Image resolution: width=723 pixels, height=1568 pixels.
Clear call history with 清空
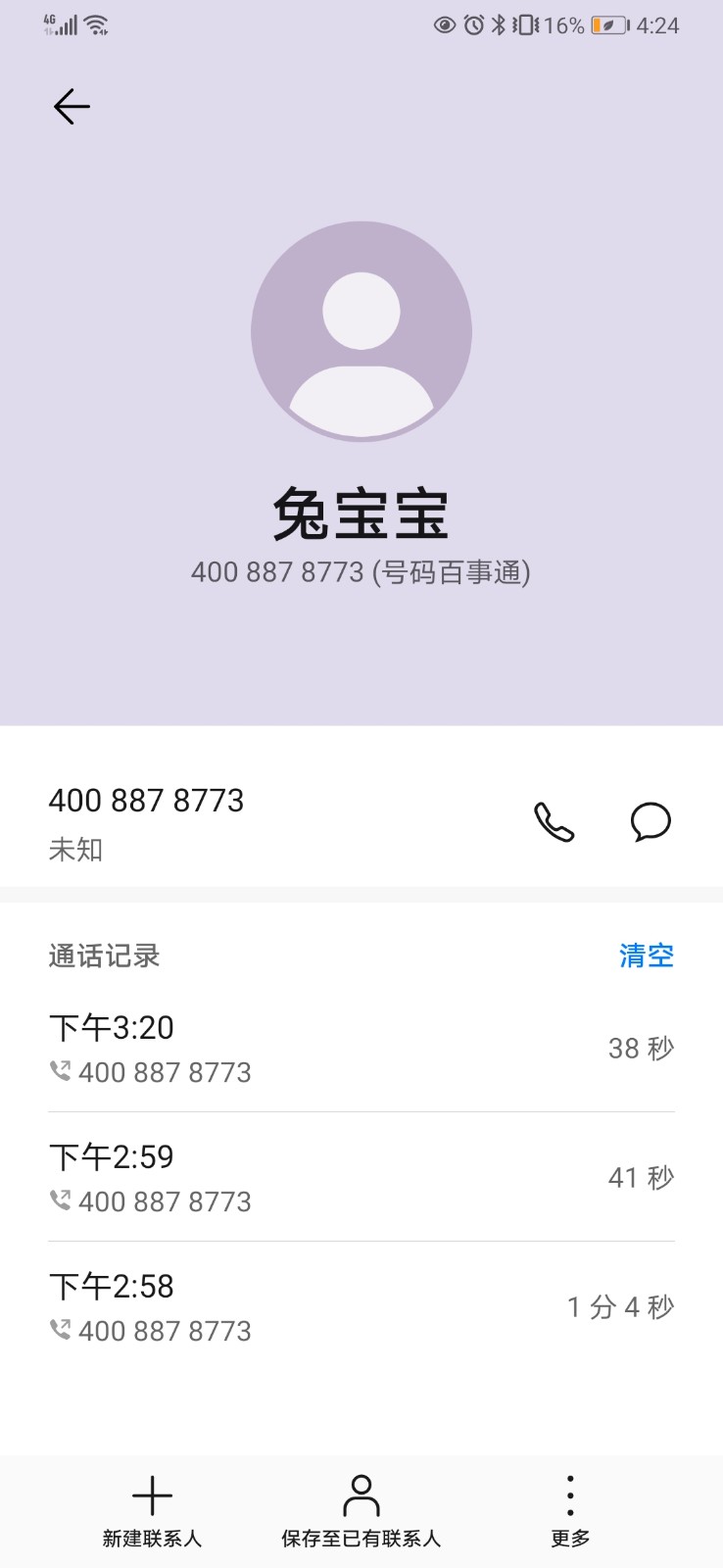pyautogui.click(x=647, y=955)
